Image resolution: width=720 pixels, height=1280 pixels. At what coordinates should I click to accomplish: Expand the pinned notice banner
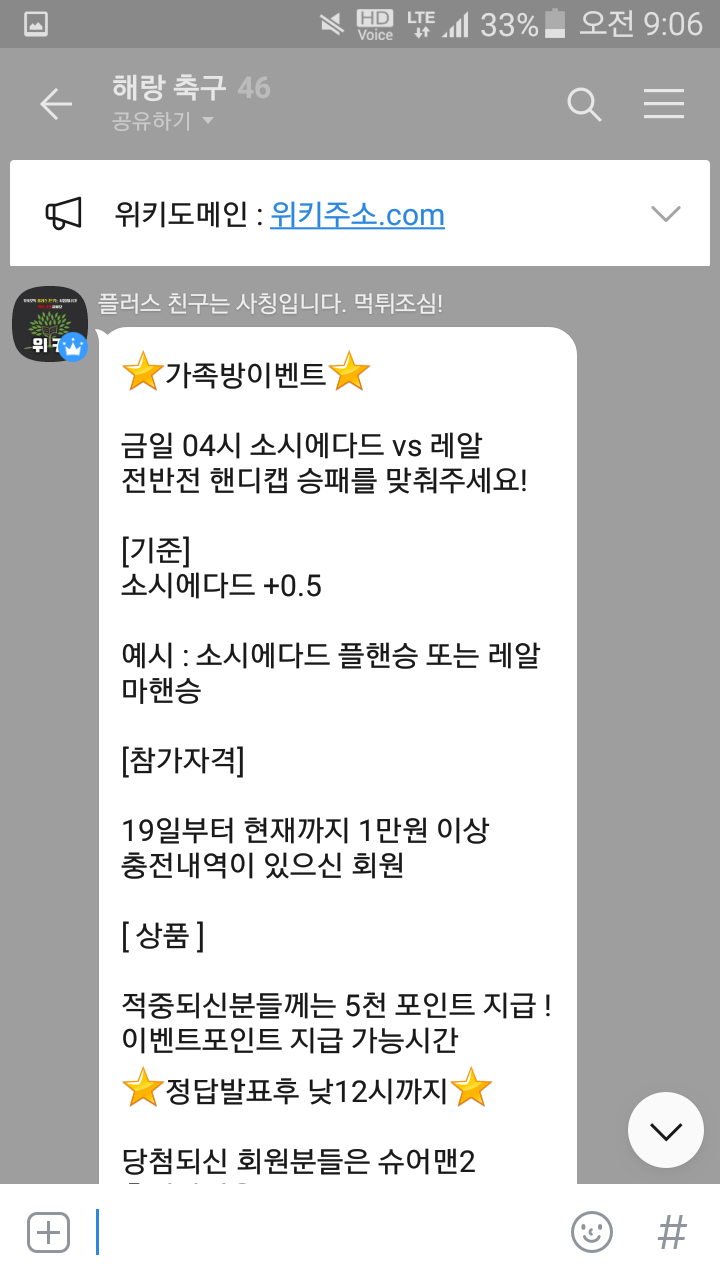[665, 213]
